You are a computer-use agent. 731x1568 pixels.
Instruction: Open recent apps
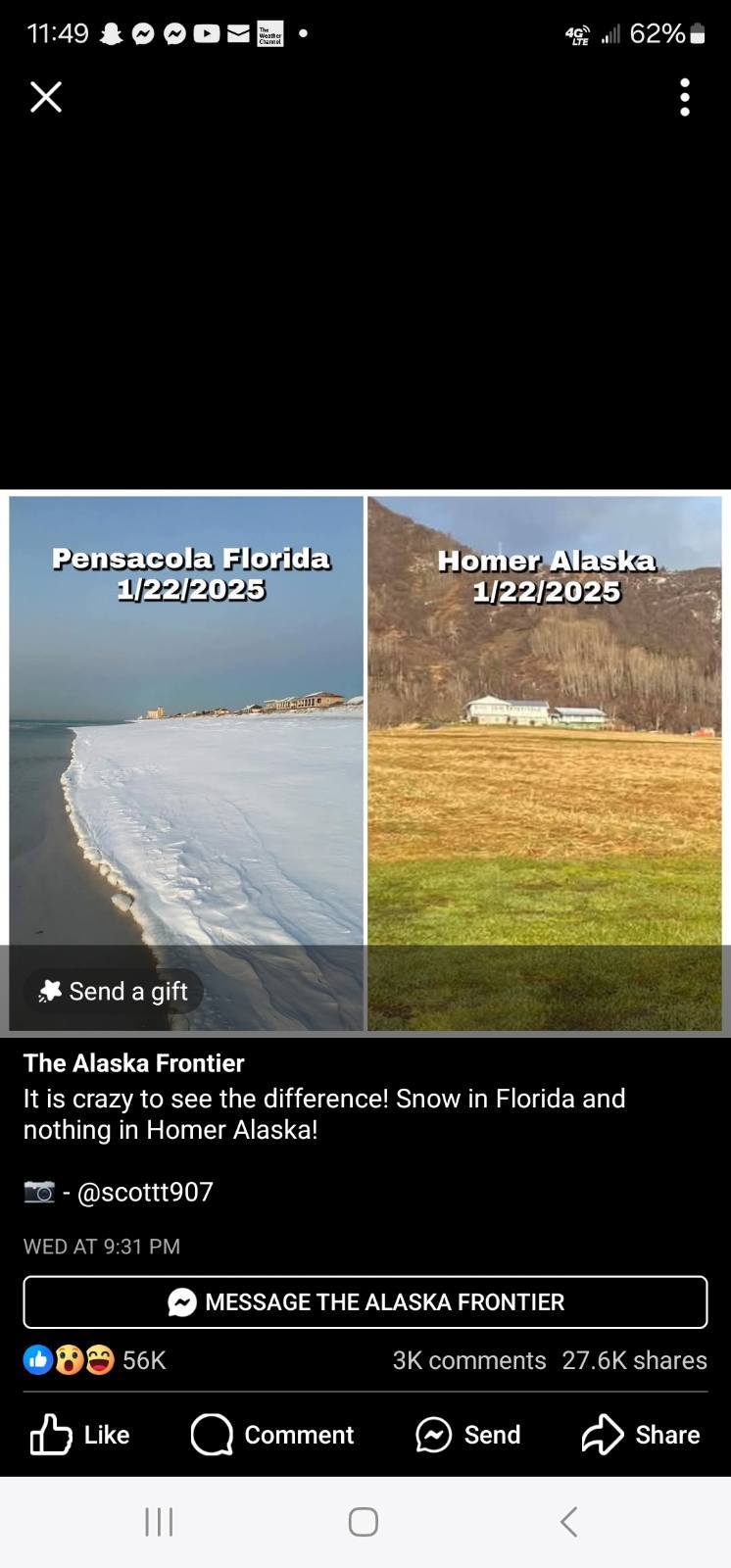pos(159,1521)
